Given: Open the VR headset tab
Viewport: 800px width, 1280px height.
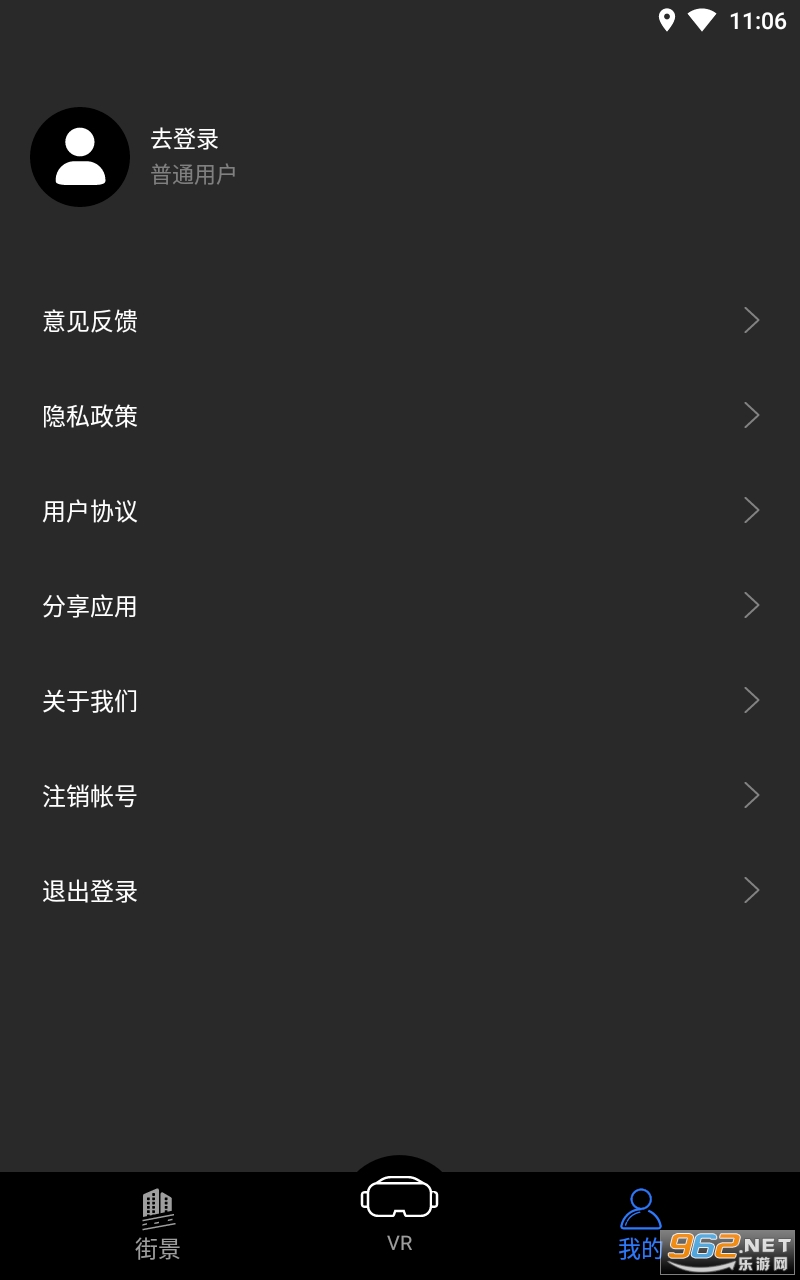Looking at the screenshot, I should click(400, 1211).
